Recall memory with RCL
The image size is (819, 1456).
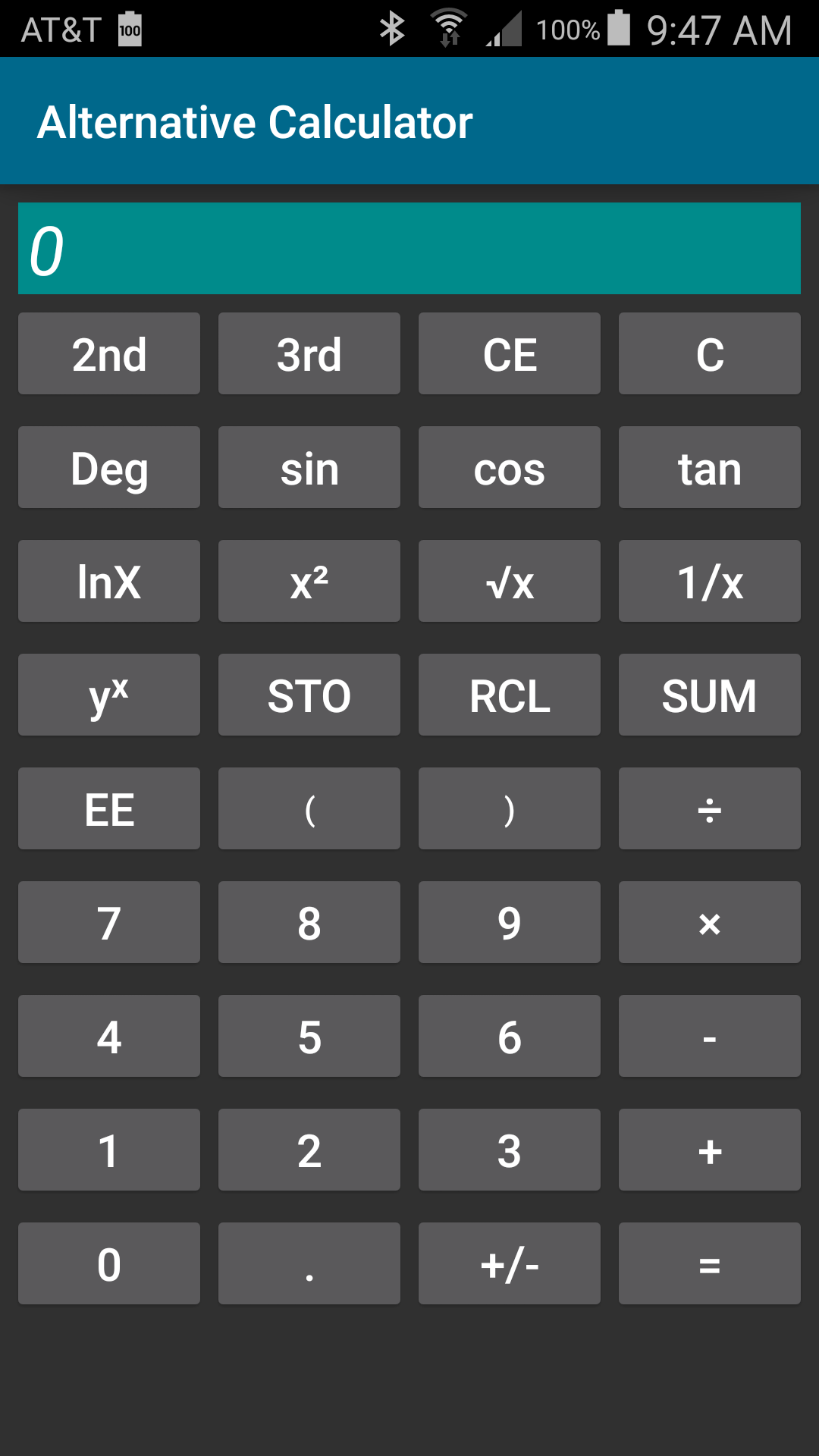[510, 695]
